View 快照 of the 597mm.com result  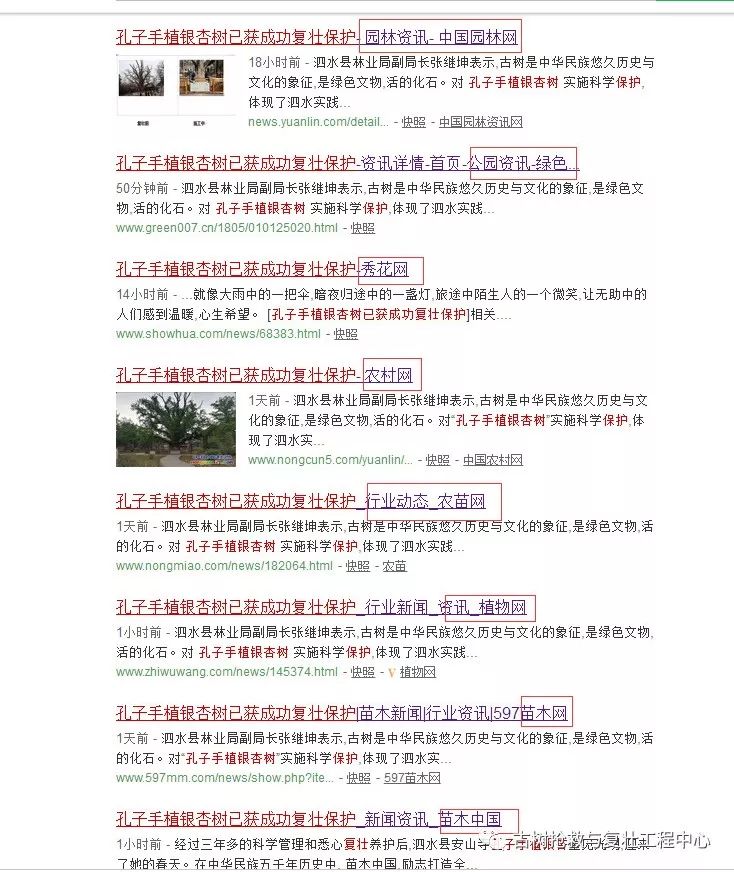coord(358,778)
